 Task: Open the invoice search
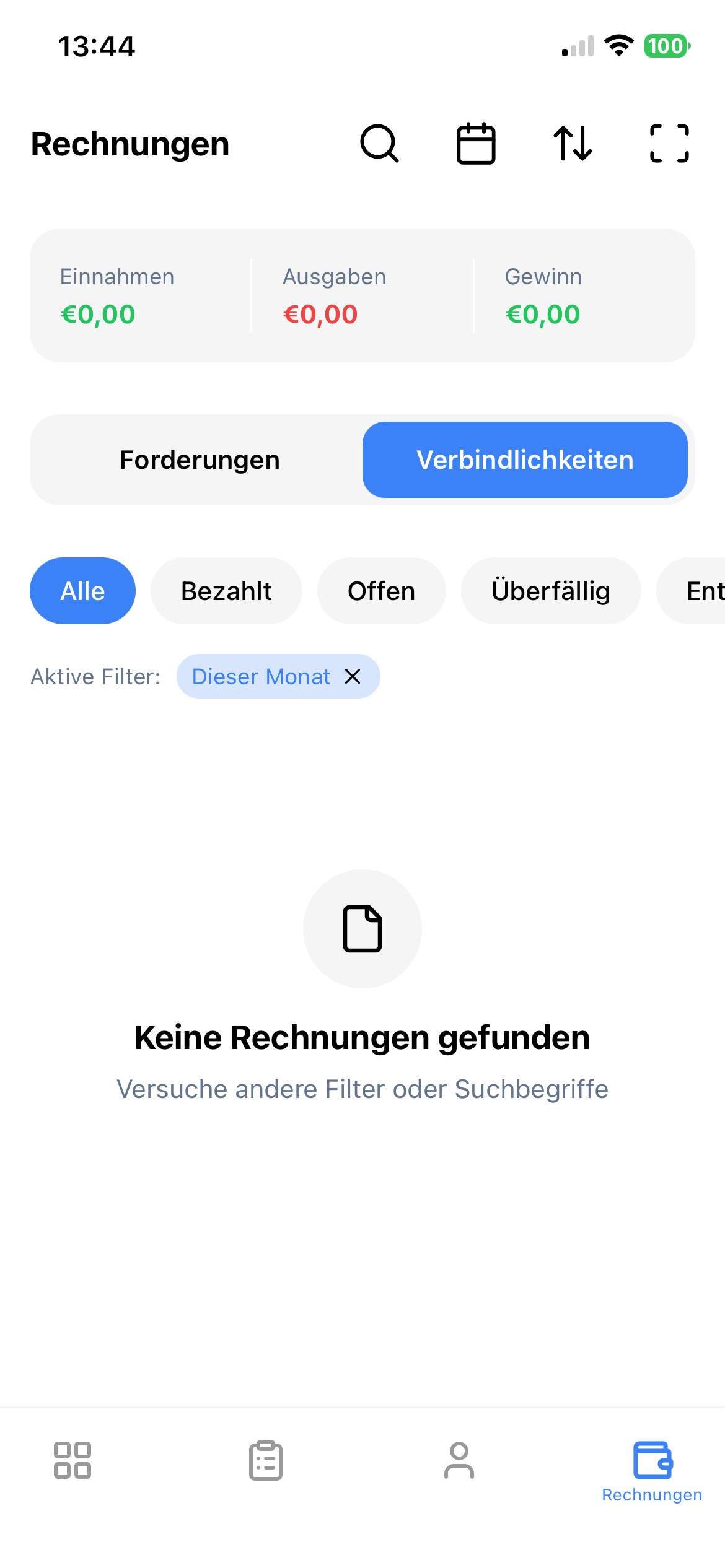[x=379, y=144]
